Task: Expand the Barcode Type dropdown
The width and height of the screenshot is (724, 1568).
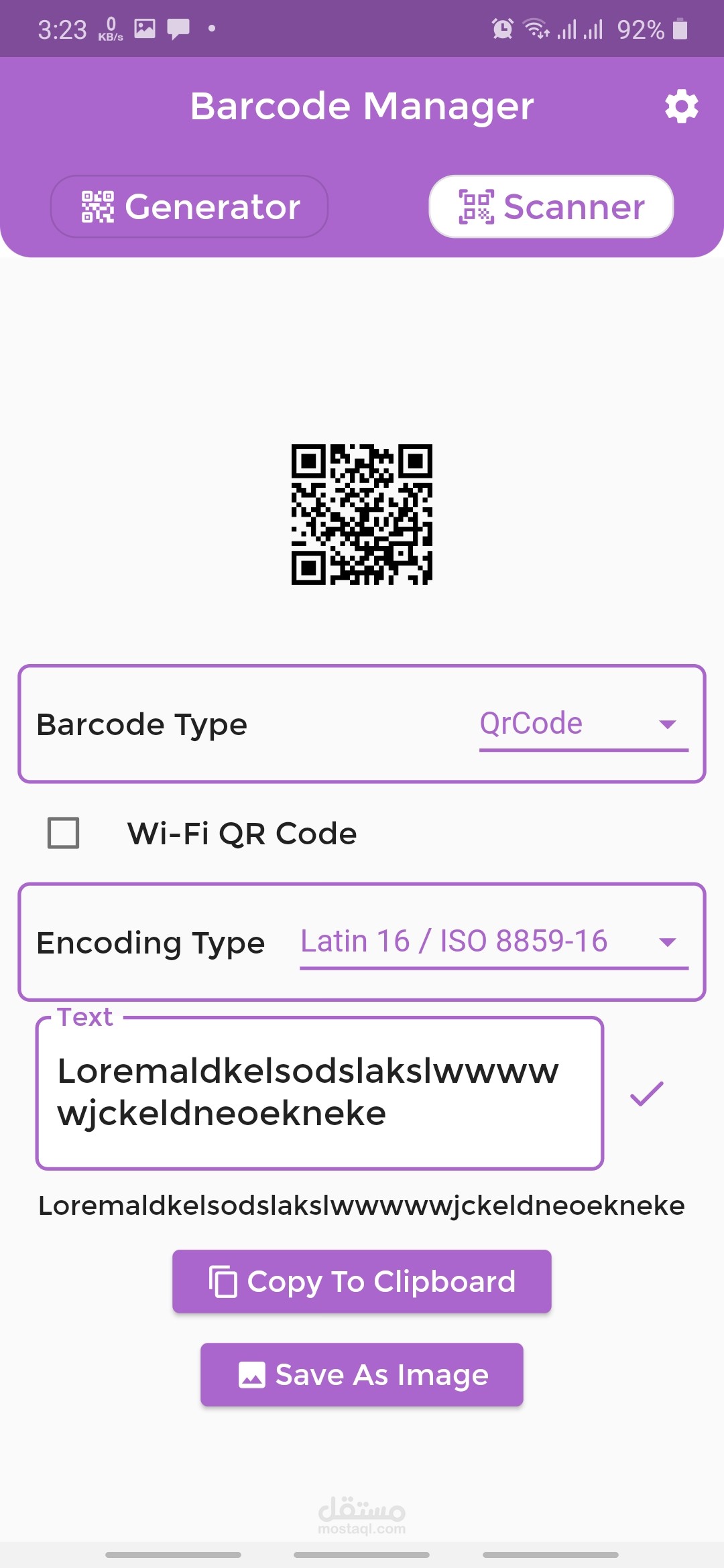Action: tap(583, 724)
